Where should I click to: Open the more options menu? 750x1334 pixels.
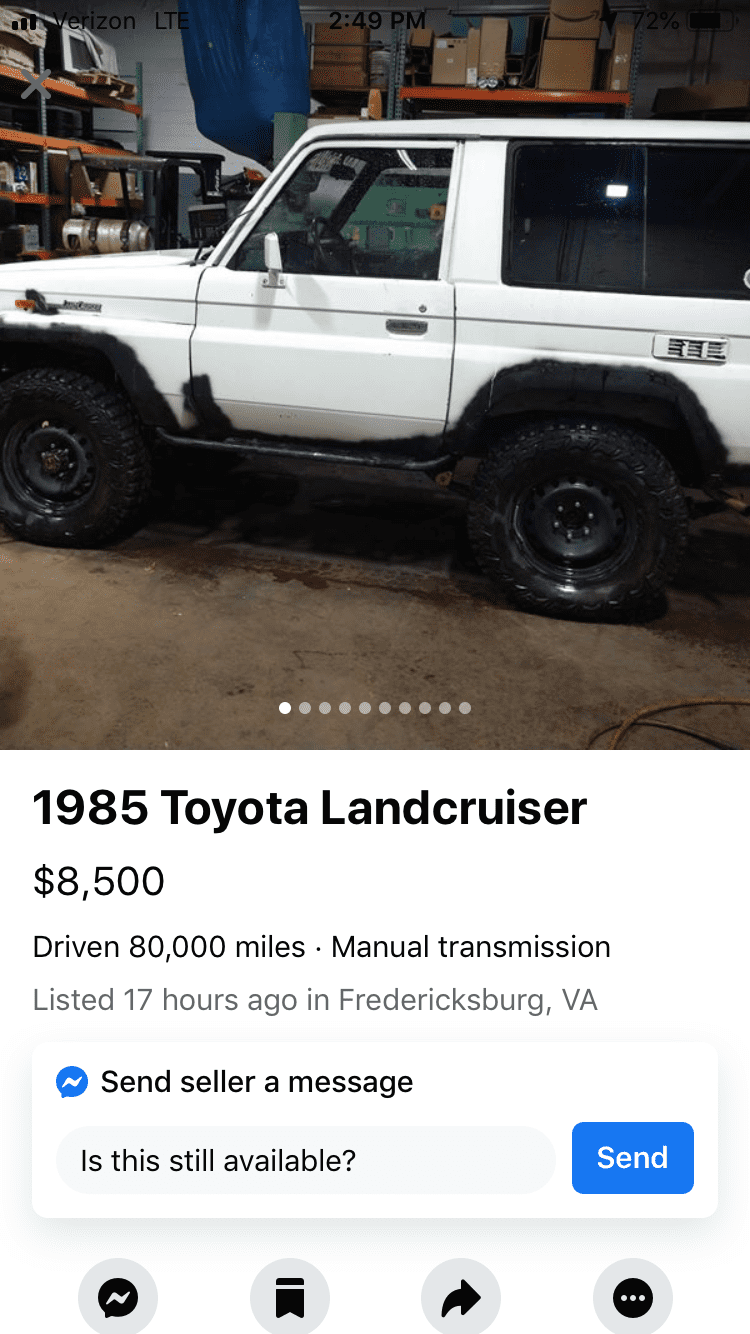coord(633,1298)
